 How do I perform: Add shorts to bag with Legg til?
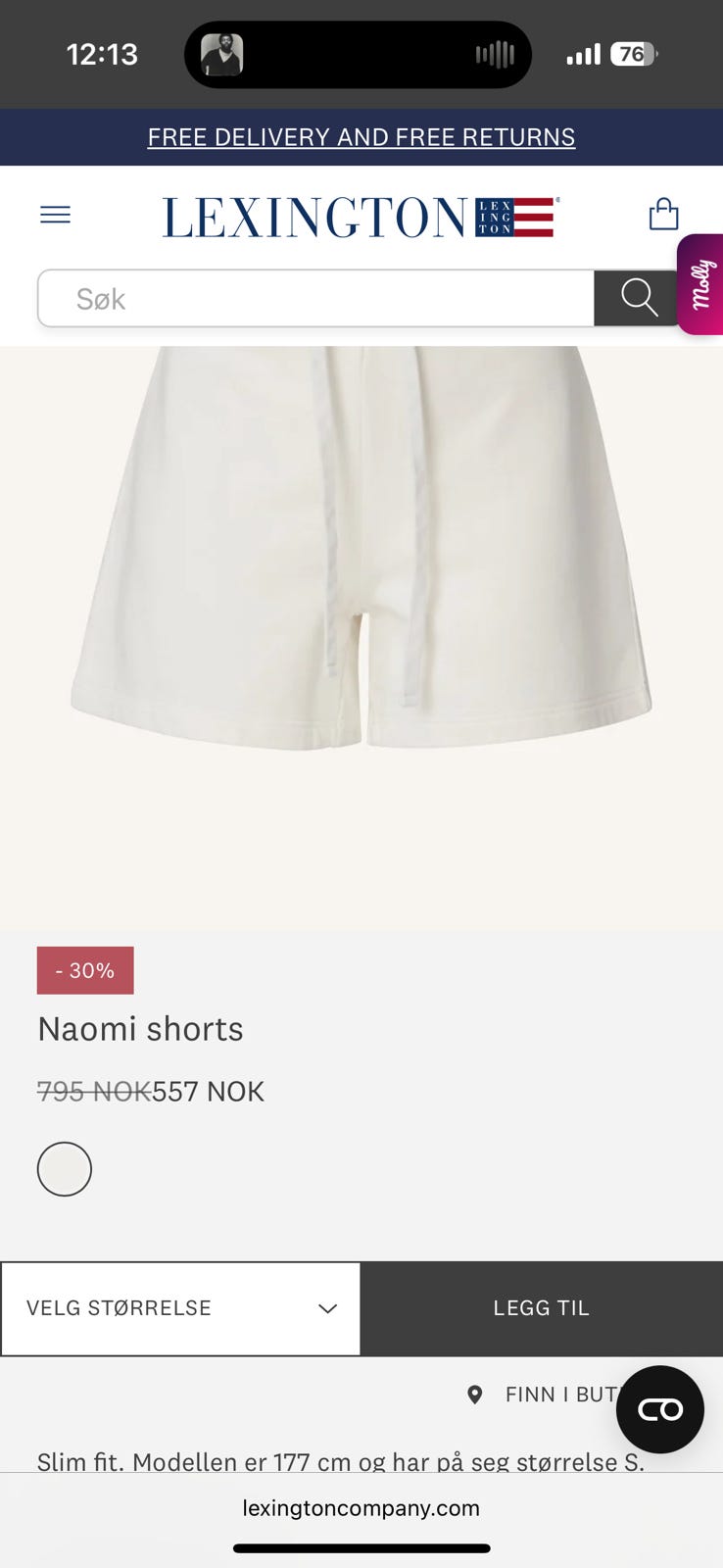point(541,1308)
